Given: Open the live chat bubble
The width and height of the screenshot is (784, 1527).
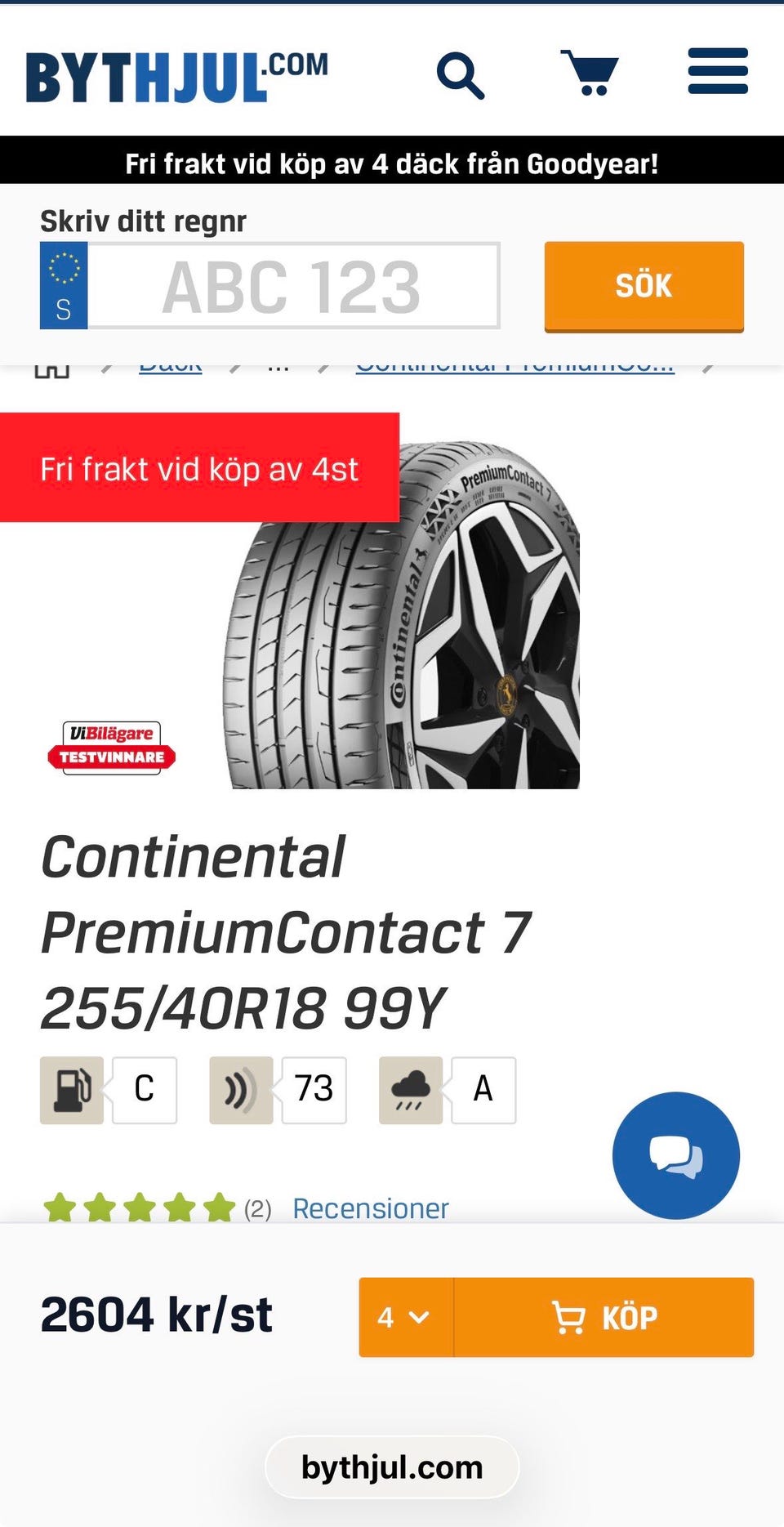Looking at the screenshot, I should 675,1155.
